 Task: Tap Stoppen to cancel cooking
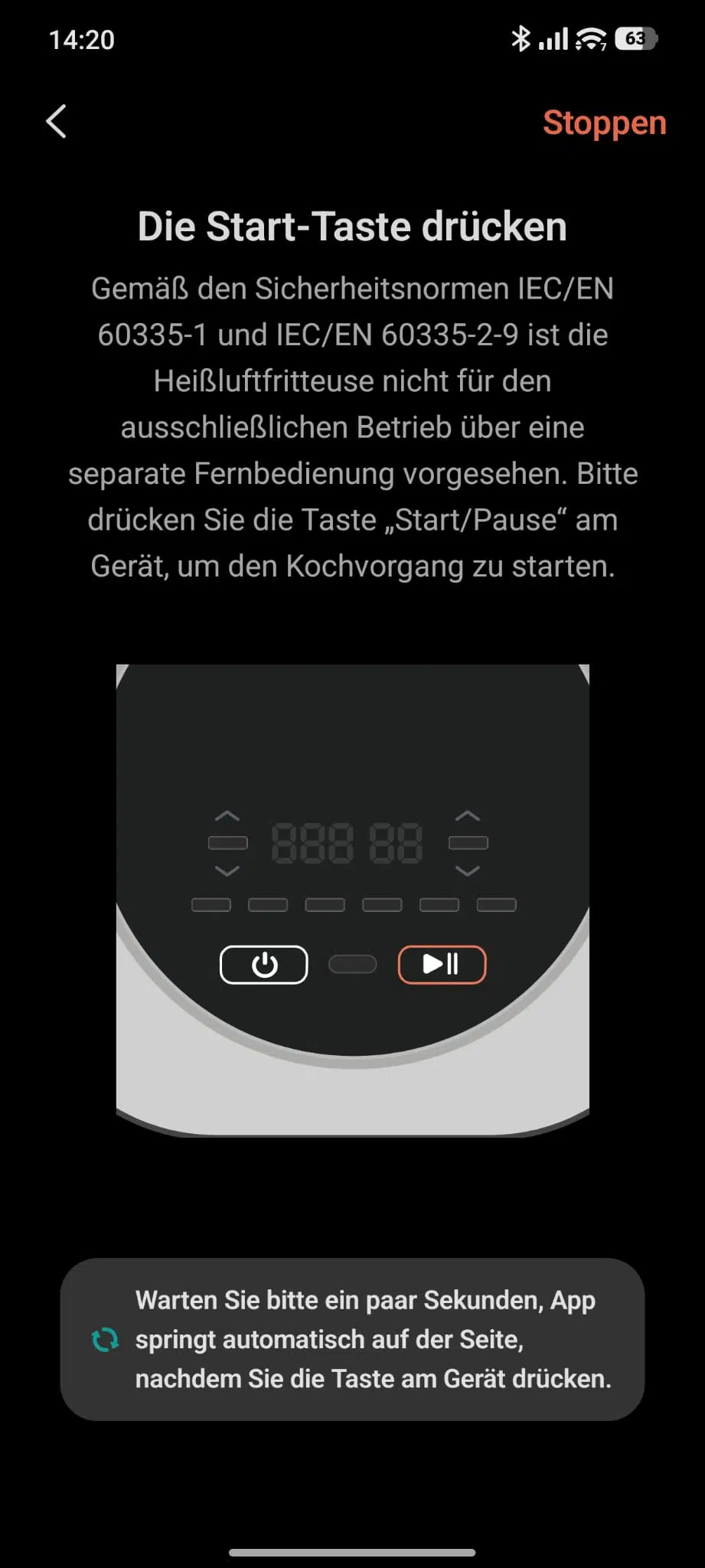point(604,123)
